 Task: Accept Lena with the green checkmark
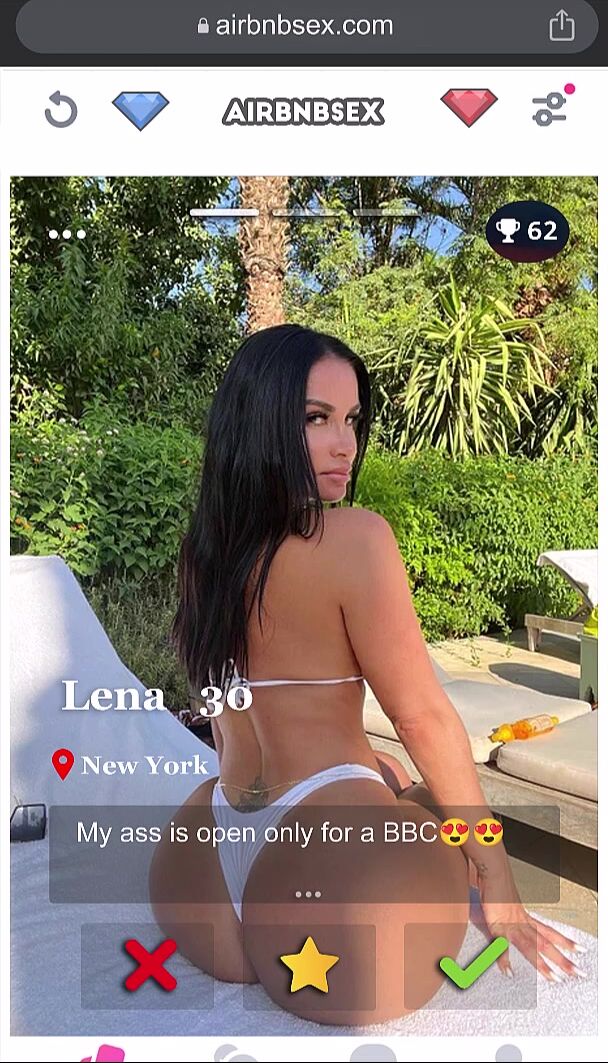(x=471, y=964)
